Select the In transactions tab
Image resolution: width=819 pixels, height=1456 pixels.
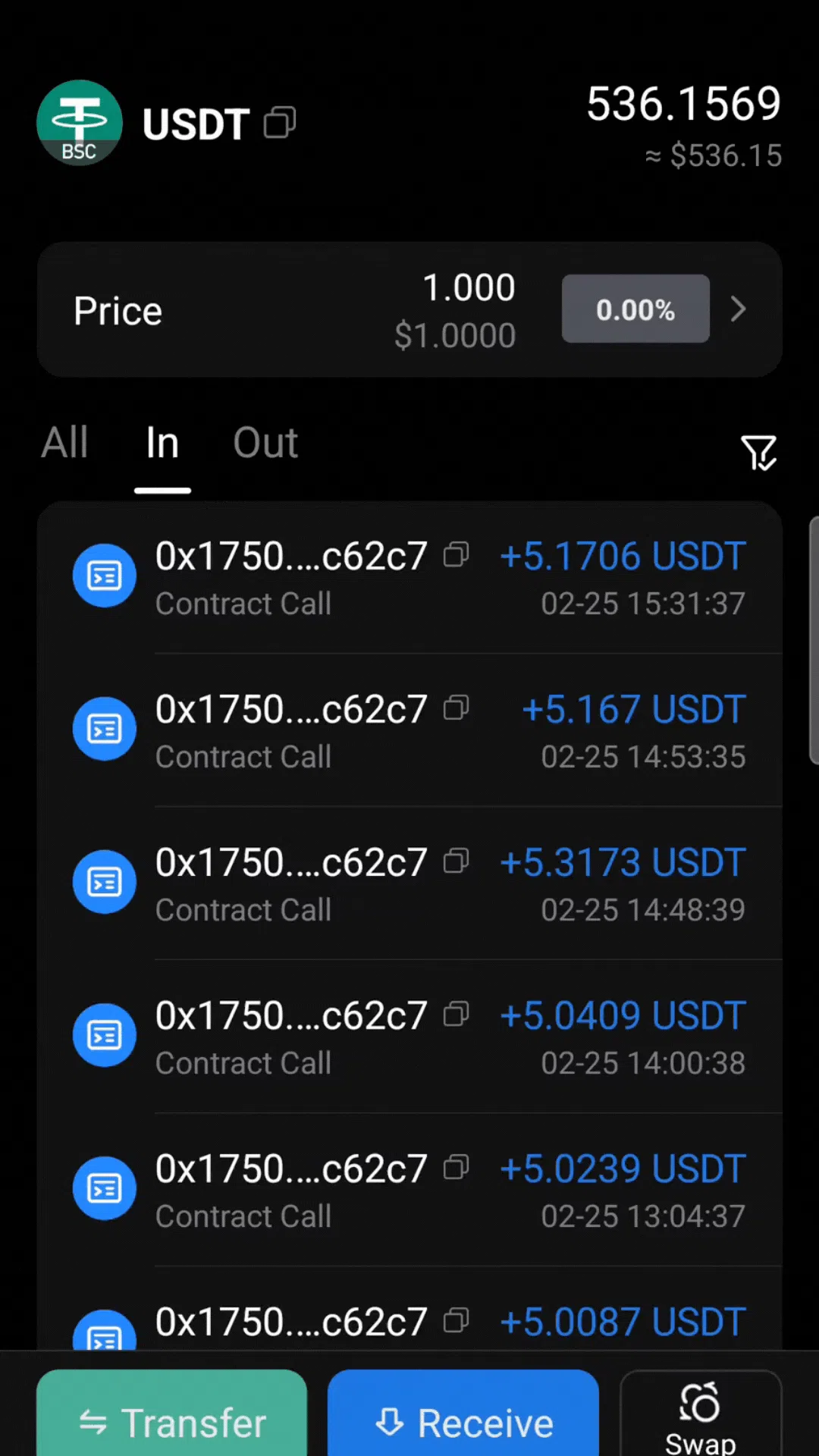point(162,443)
